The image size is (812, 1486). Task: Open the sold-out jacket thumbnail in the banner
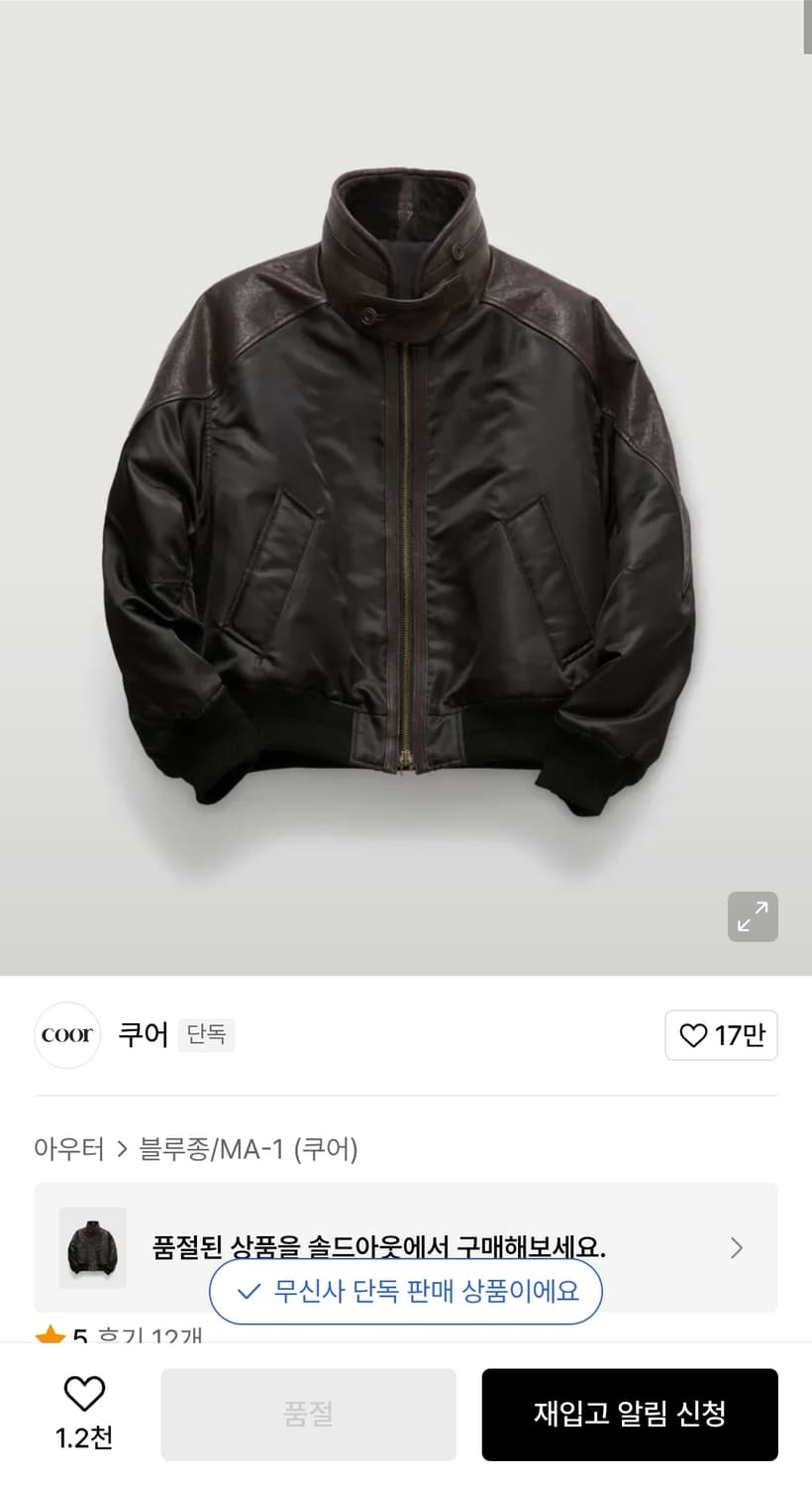click(94, 1247)
